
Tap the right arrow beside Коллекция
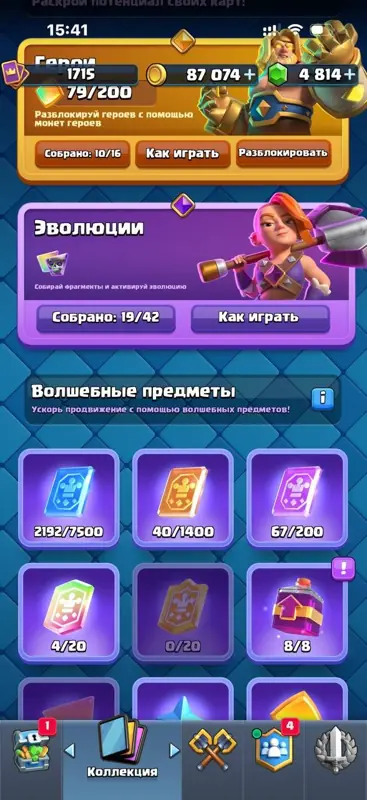175,750
